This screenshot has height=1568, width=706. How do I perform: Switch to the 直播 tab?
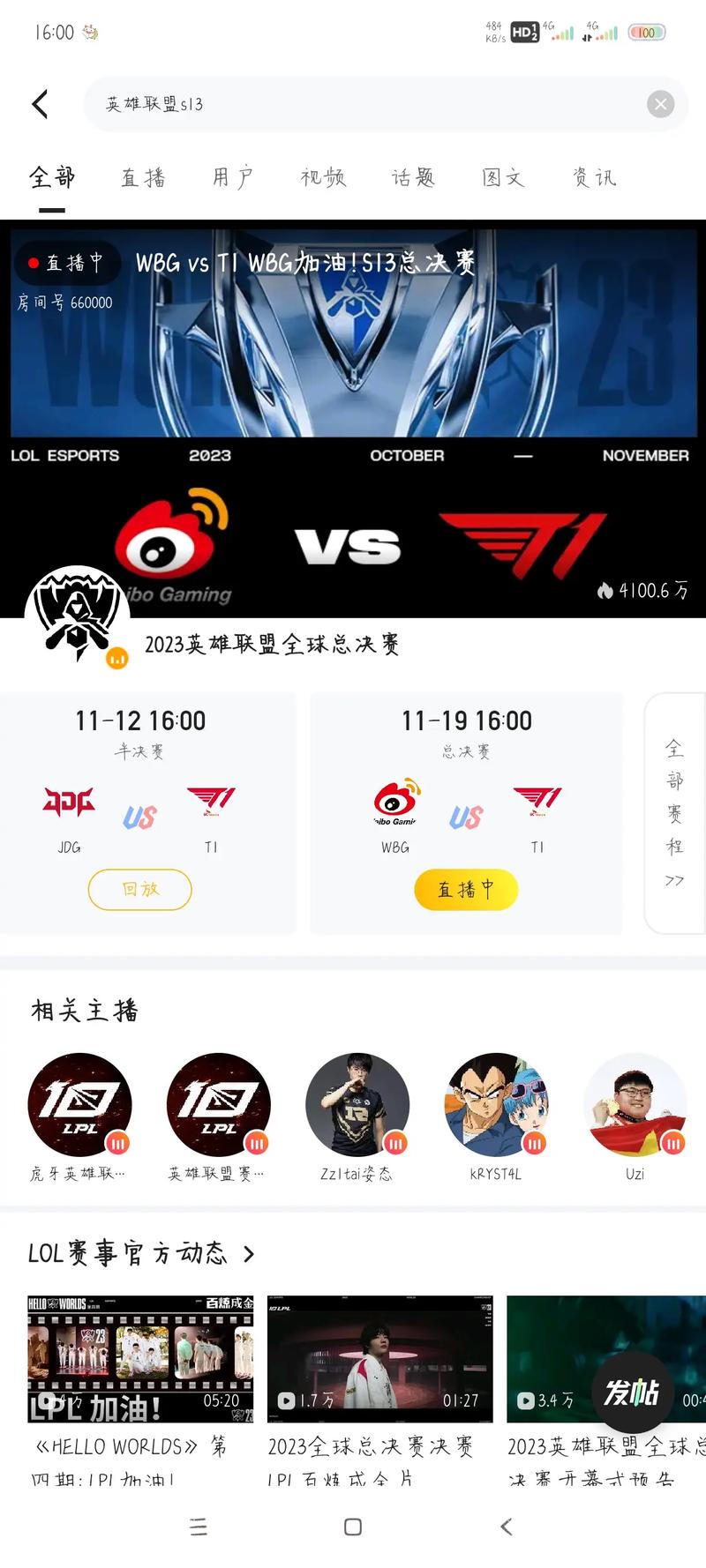pyautogui.click(x=143, y=178)
